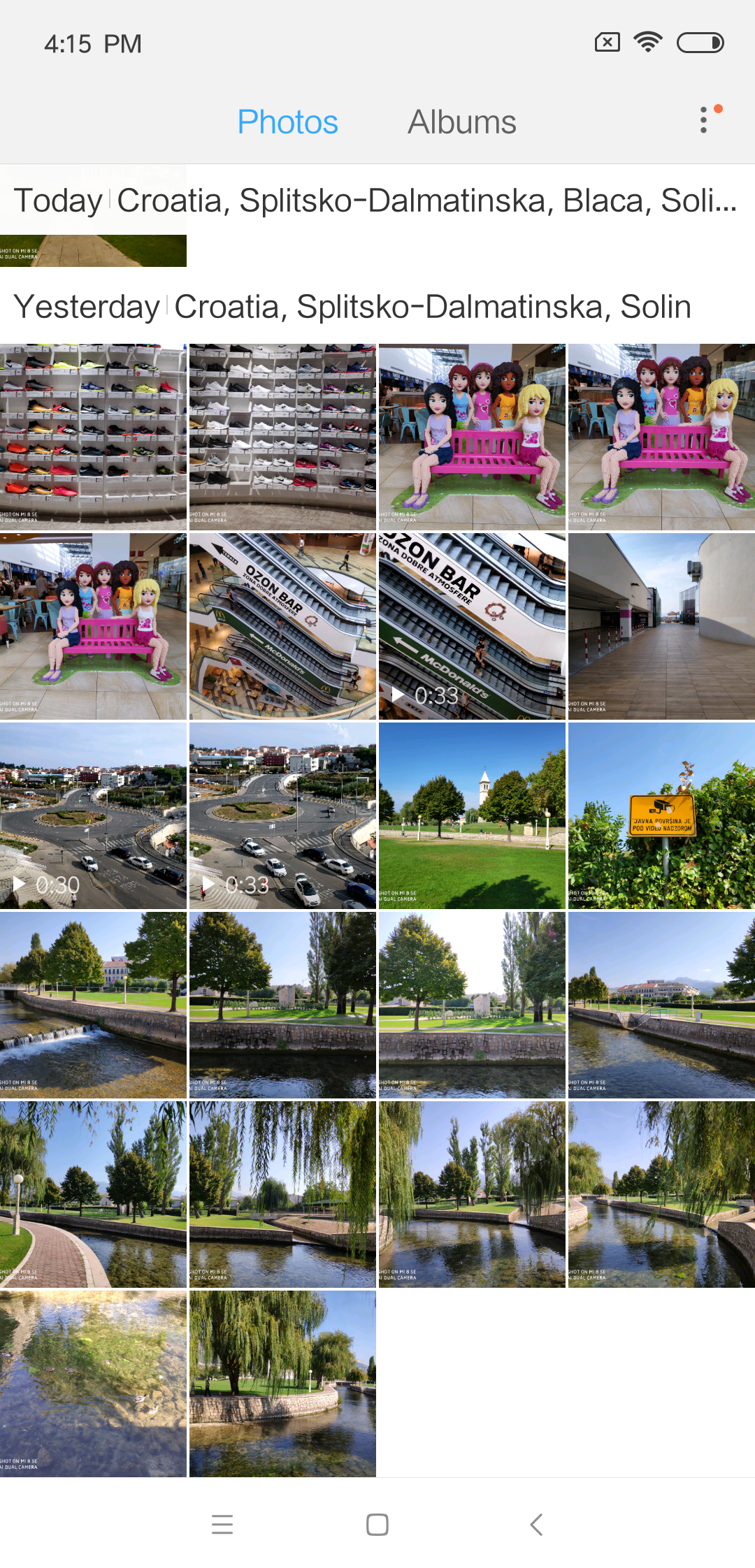
Task: Go back using the system back button
Action: (x=536, y=1524)
